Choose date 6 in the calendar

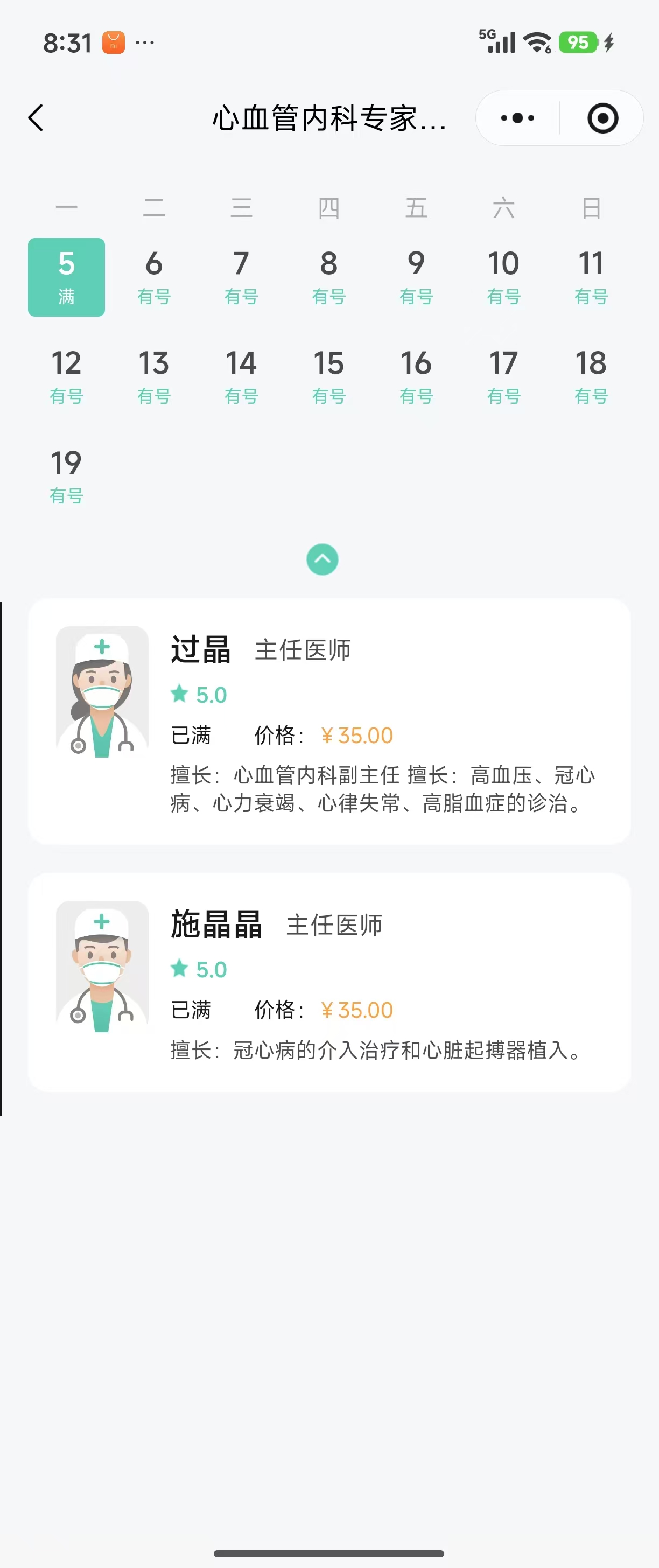pos(154,277)
